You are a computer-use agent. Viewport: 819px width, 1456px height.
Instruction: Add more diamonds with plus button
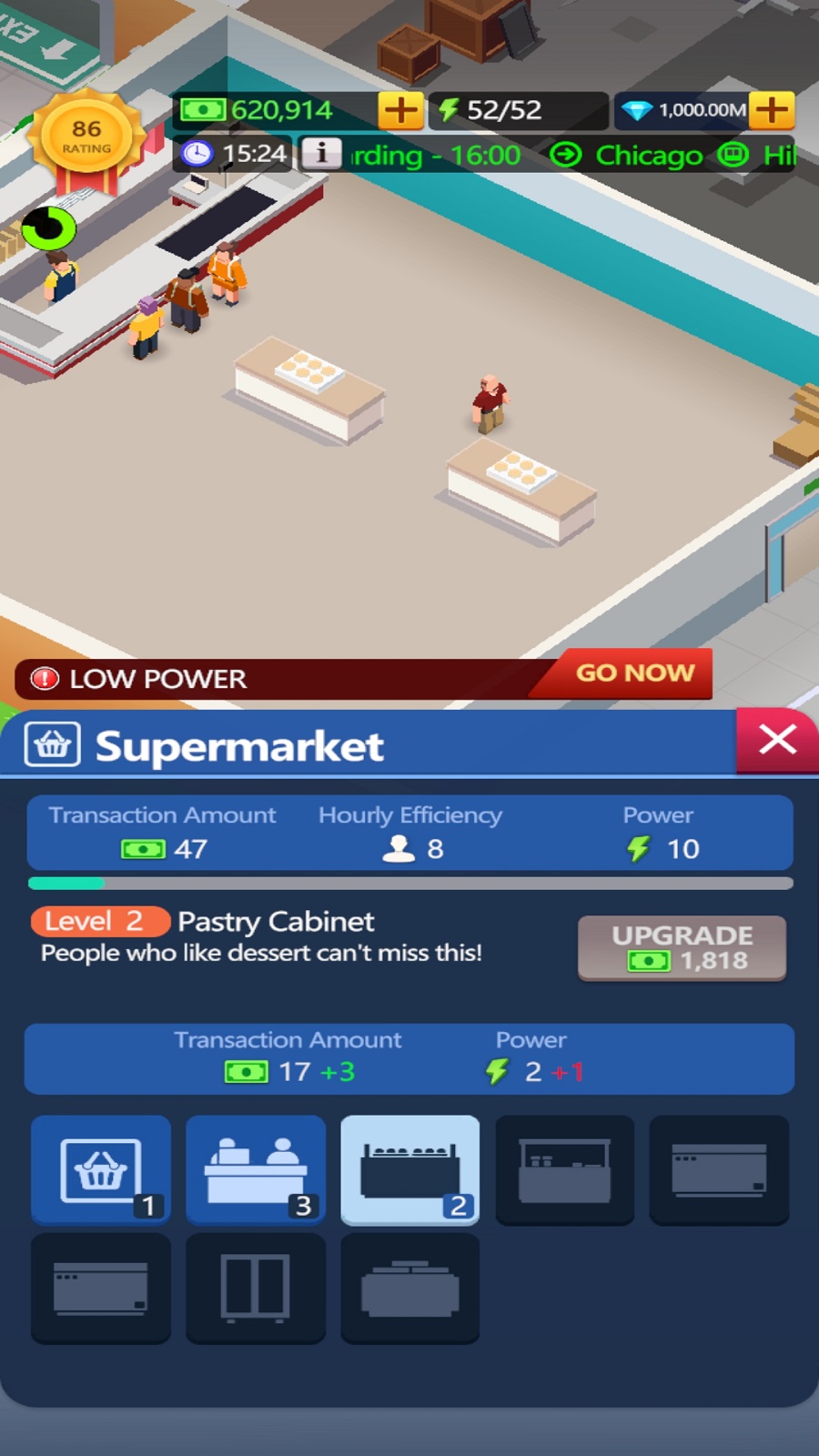[x=772, y=111]
